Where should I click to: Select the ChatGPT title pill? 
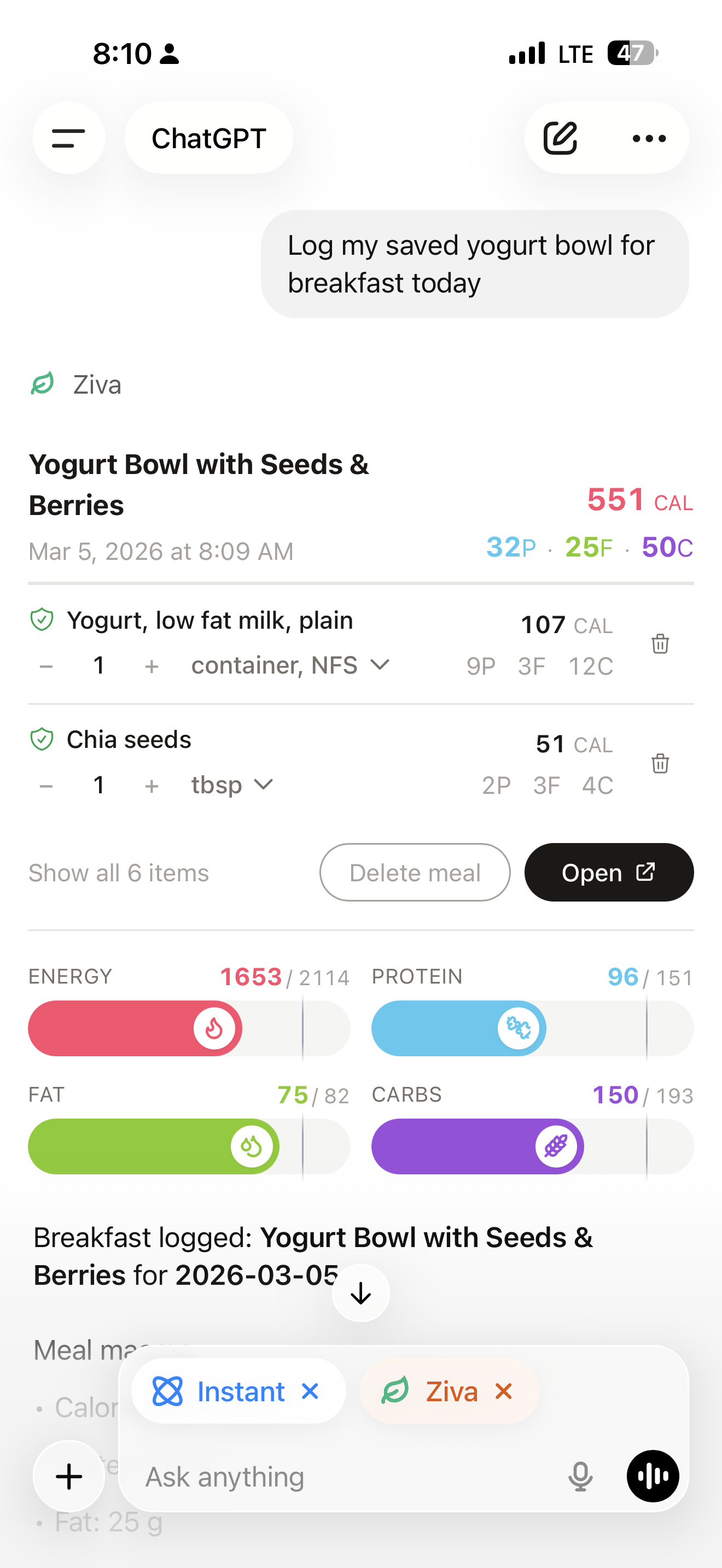pyautogui.click(x=209, y=138)
